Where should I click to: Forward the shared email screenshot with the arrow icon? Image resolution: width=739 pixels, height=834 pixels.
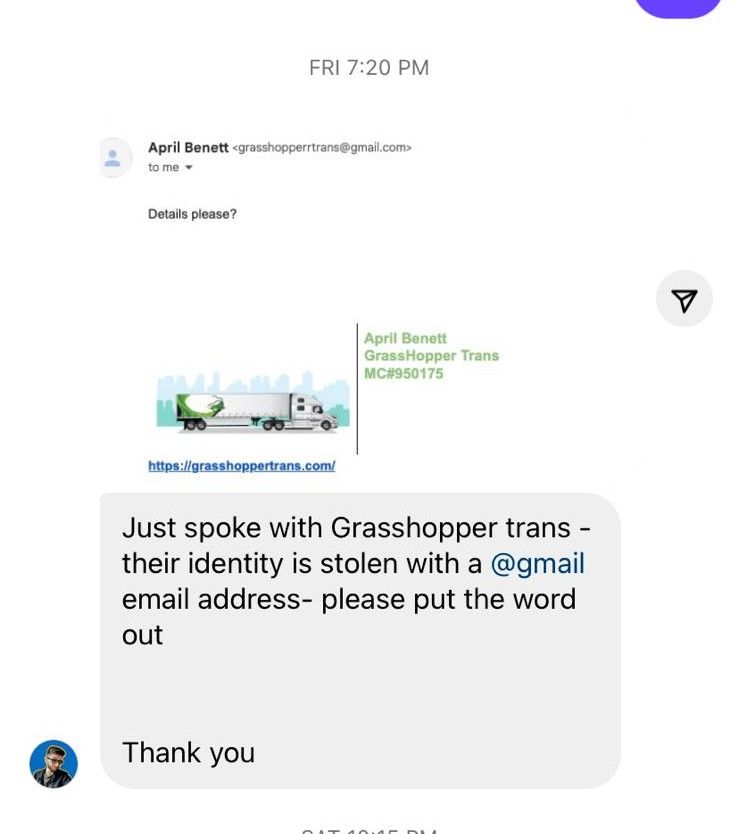[x=684, y=299]
